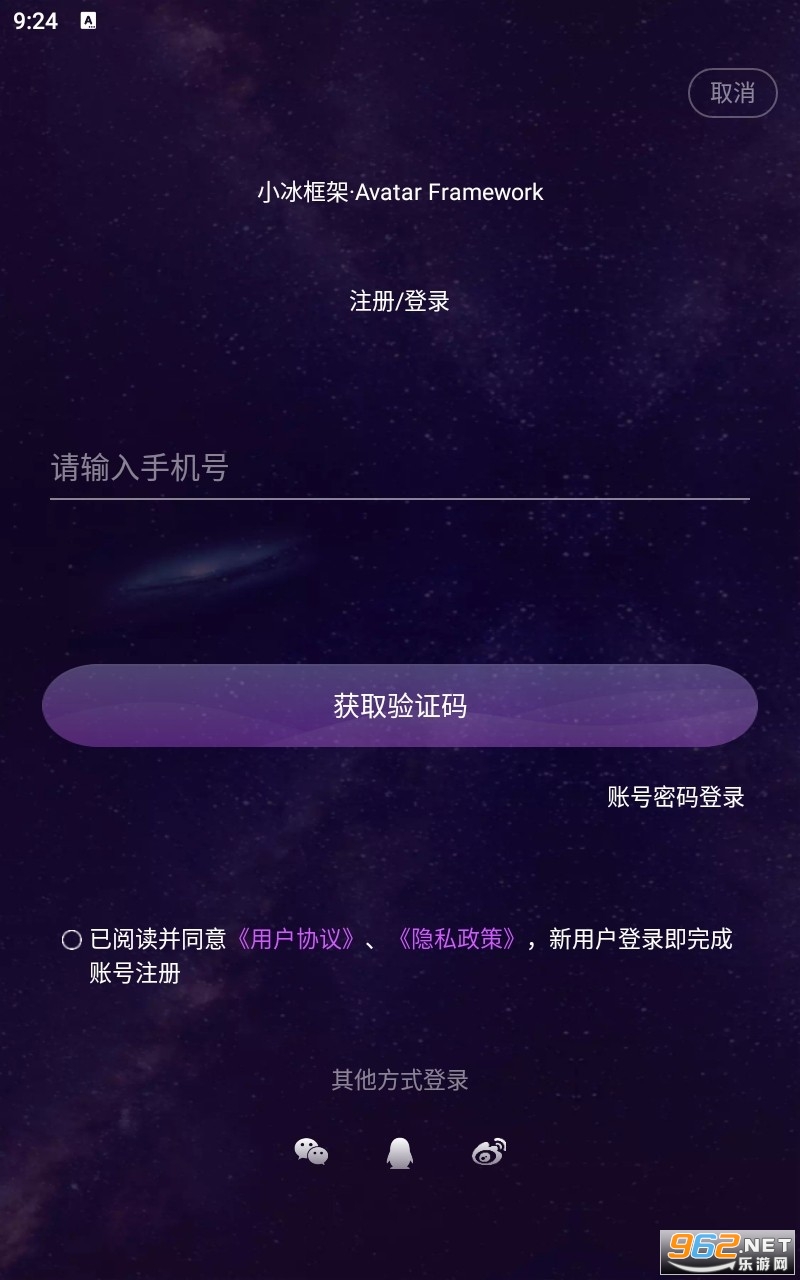Tap the 其他方式登录 section label
The width and height of the screenshot is (800, 1280).
click(400, 1081)
